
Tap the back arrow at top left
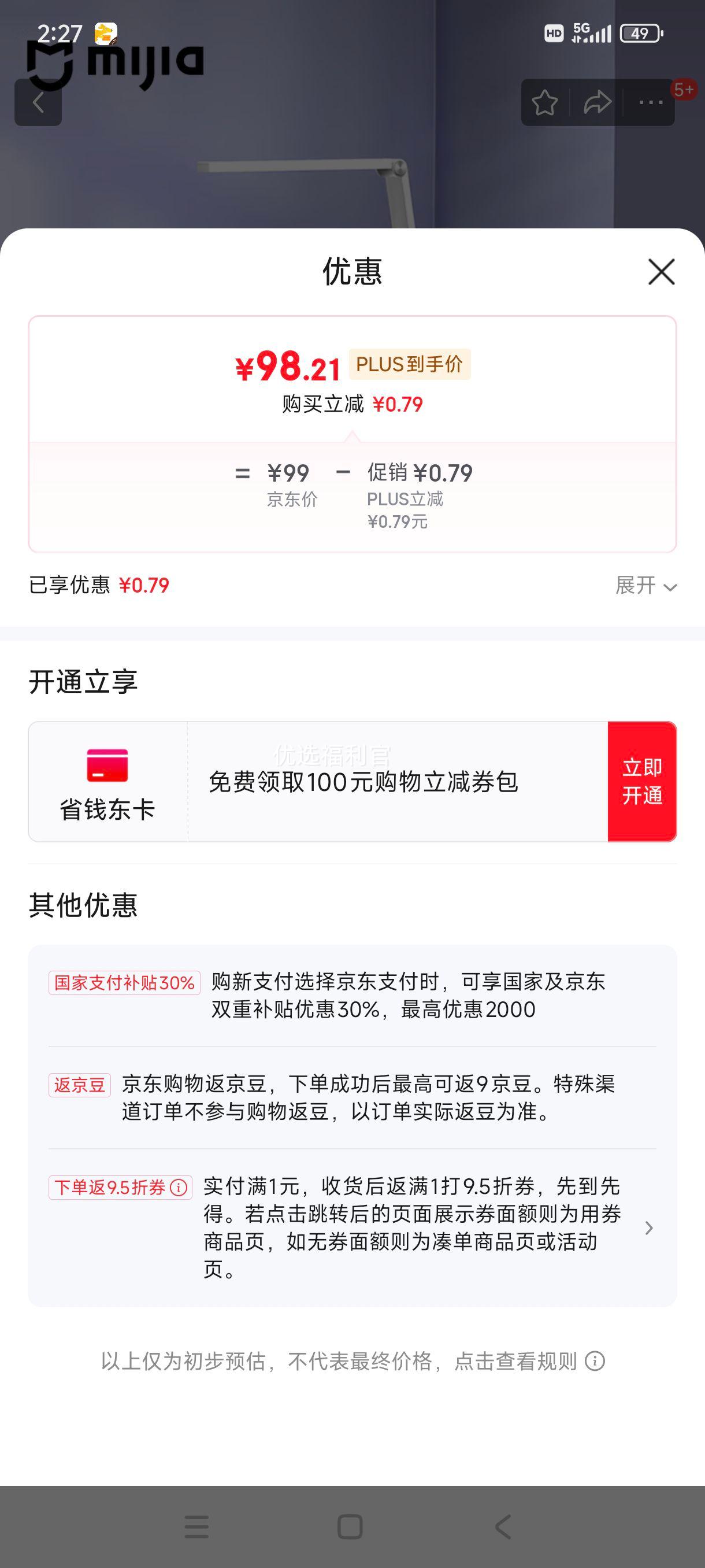click(38, 102)
